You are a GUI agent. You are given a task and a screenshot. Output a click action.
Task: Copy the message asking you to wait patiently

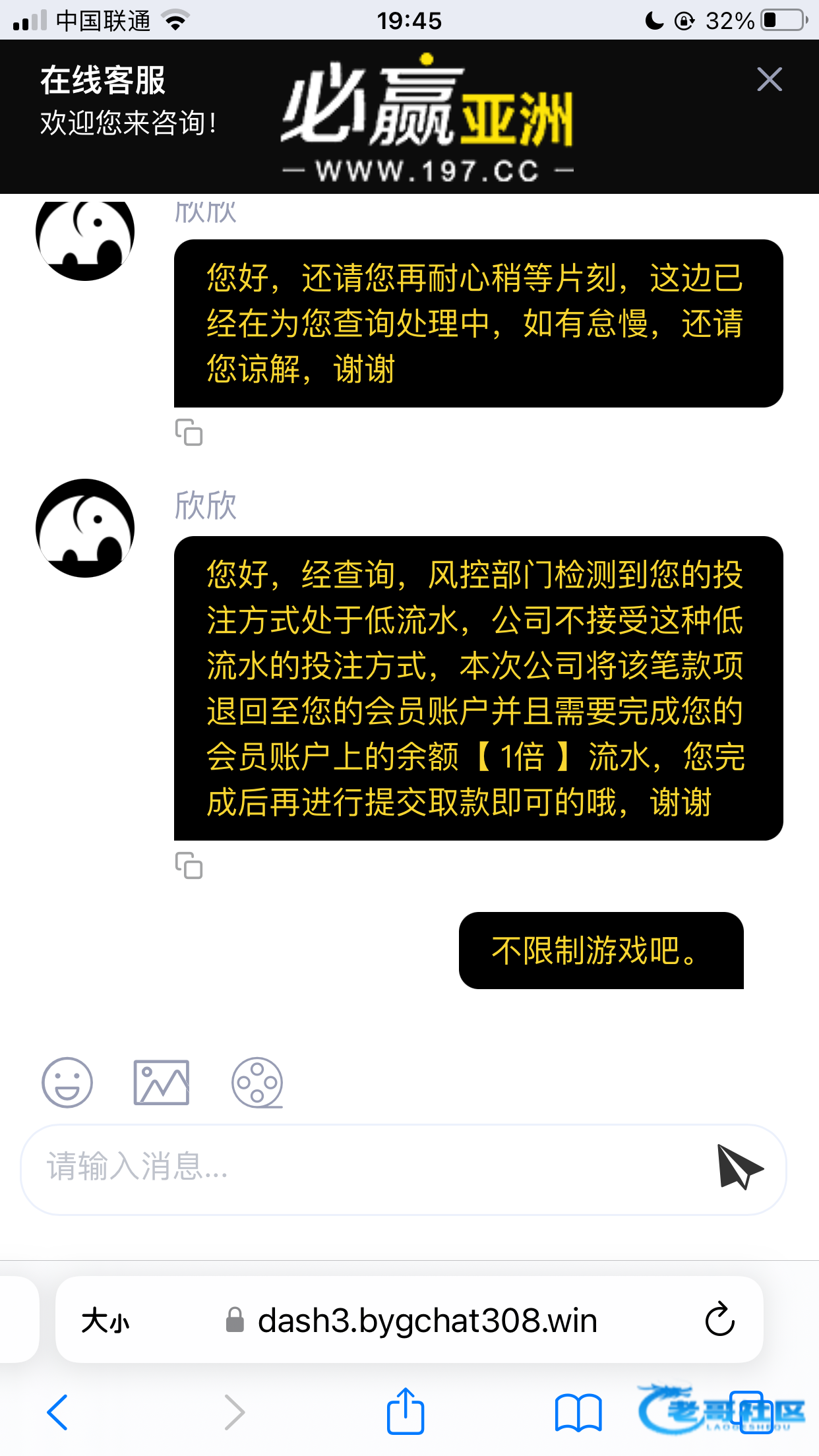coord(189,433)
